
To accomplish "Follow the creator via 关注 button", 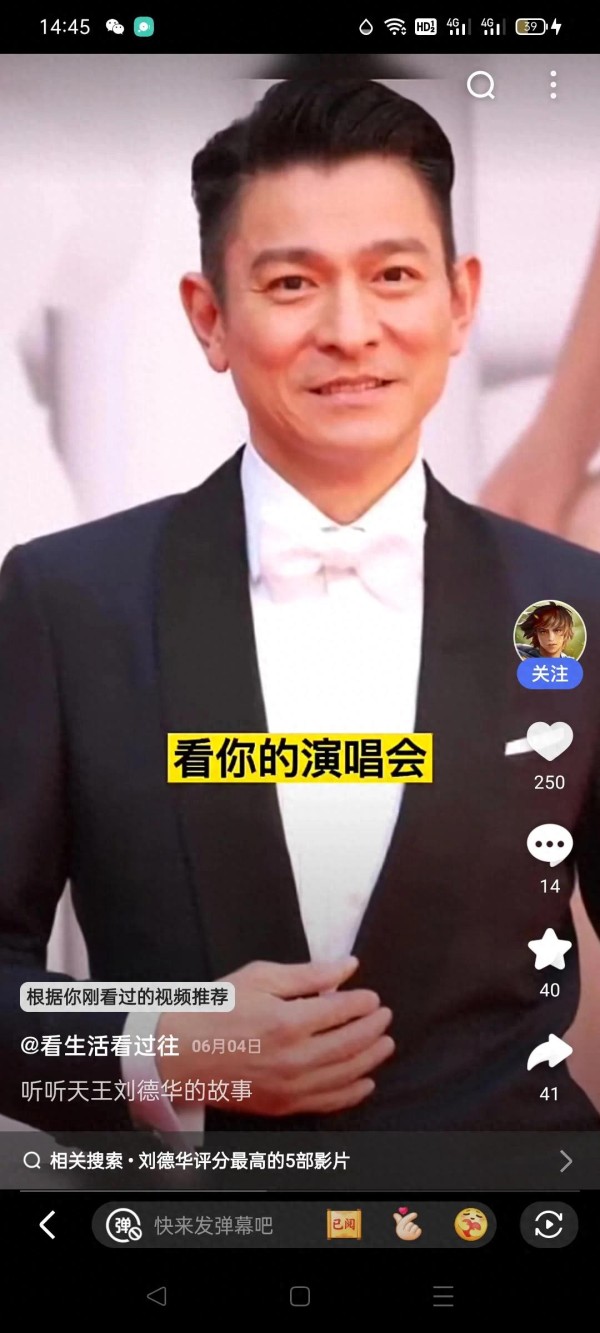I will click(549, 675).
